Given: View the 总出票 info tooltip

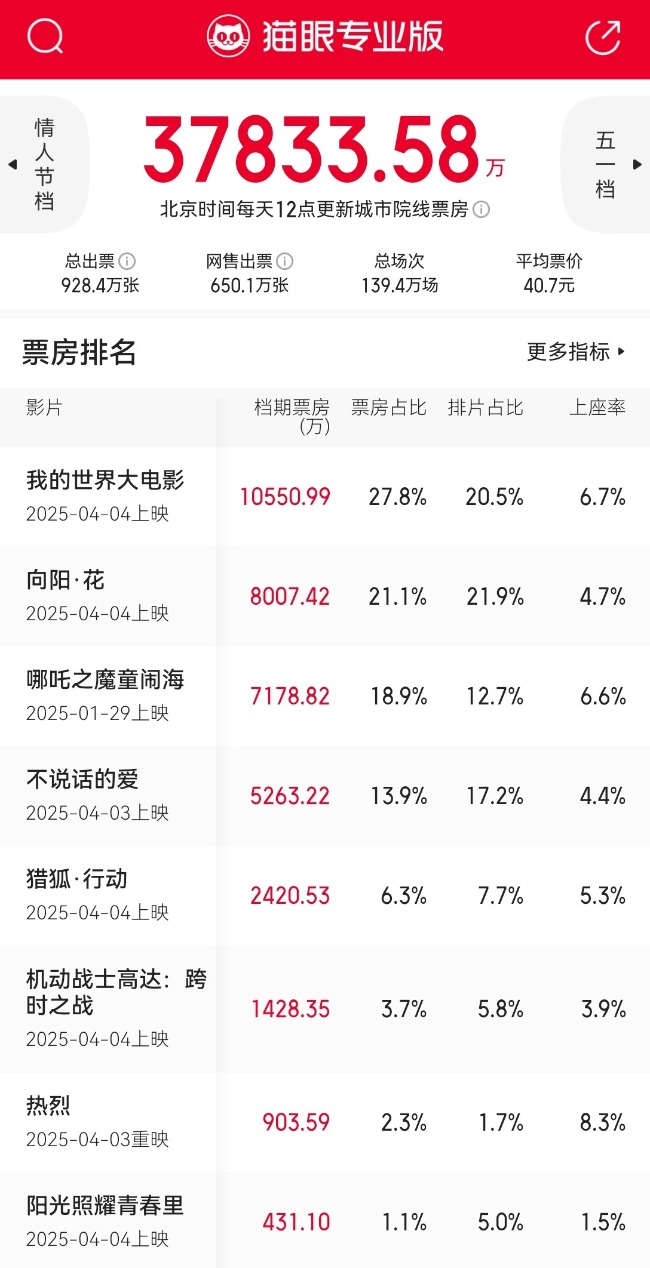Looking at the screenshot, I should click(127, 261).
